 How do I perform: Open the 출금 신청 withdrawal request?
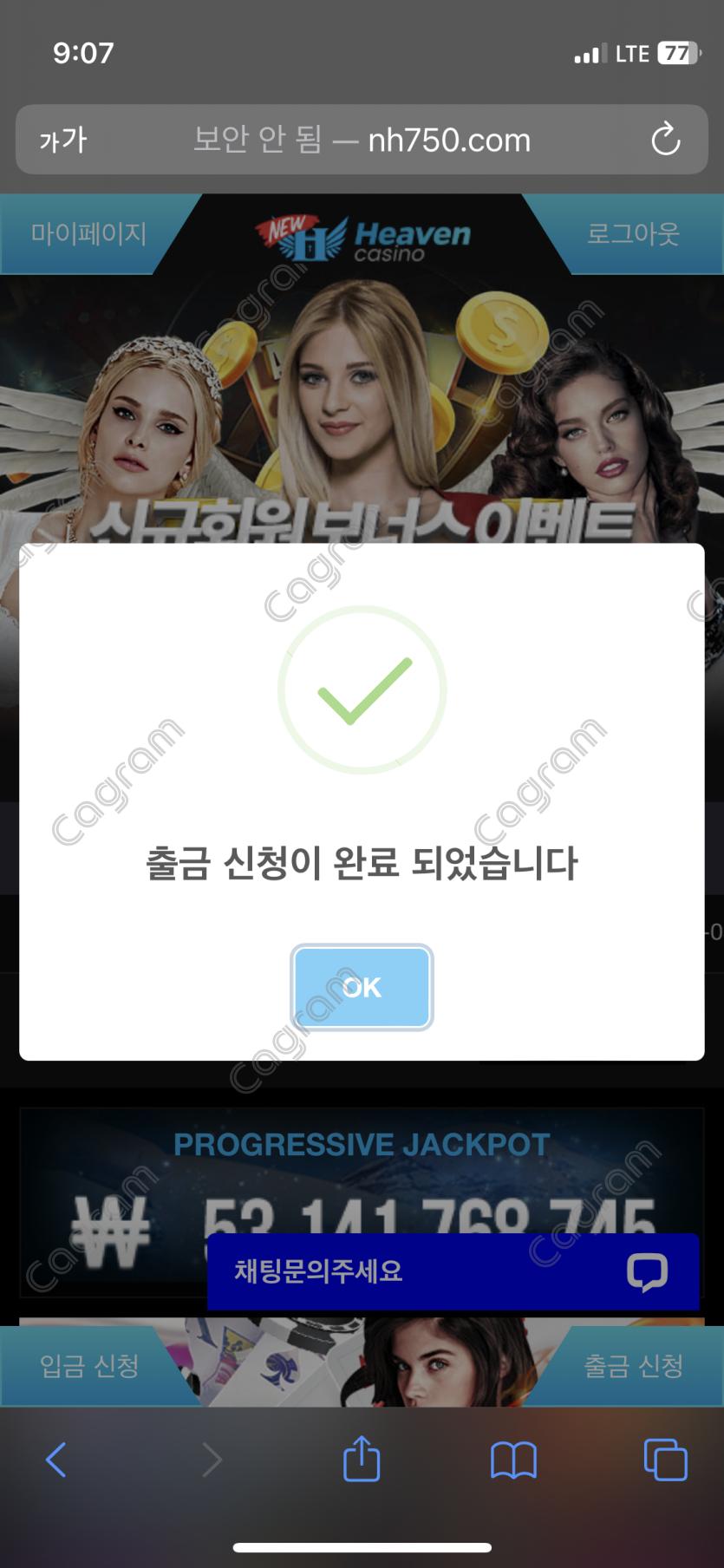634,1366
